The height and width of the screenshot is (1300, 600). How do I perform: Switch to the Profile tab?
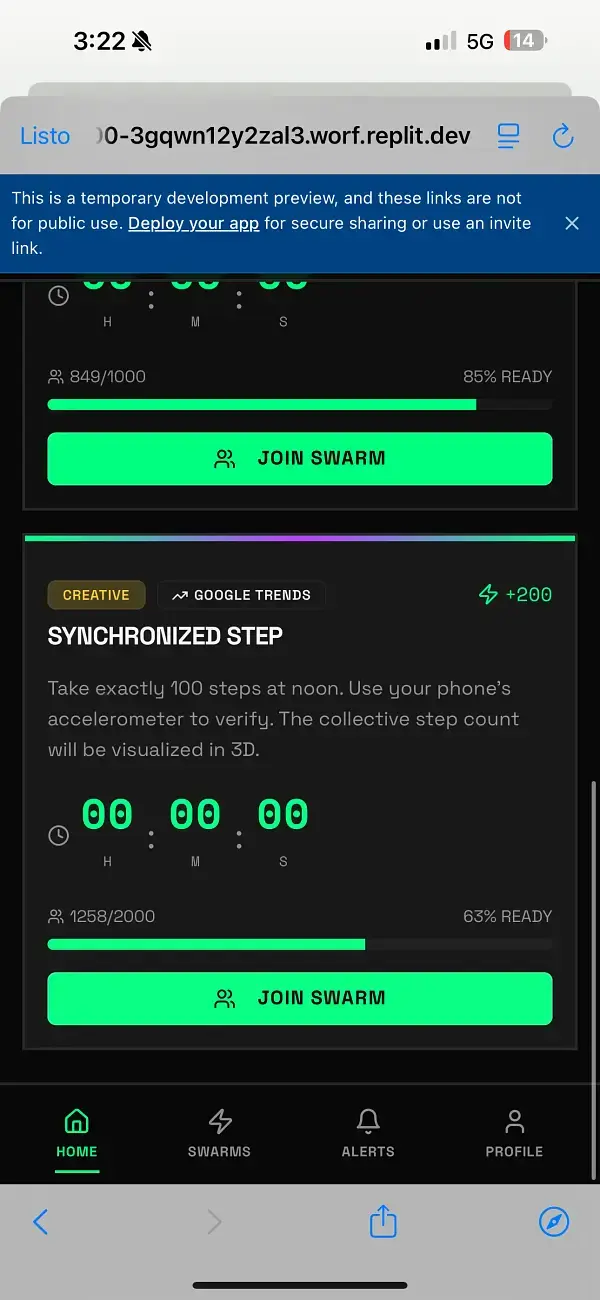coord(514,1133)
